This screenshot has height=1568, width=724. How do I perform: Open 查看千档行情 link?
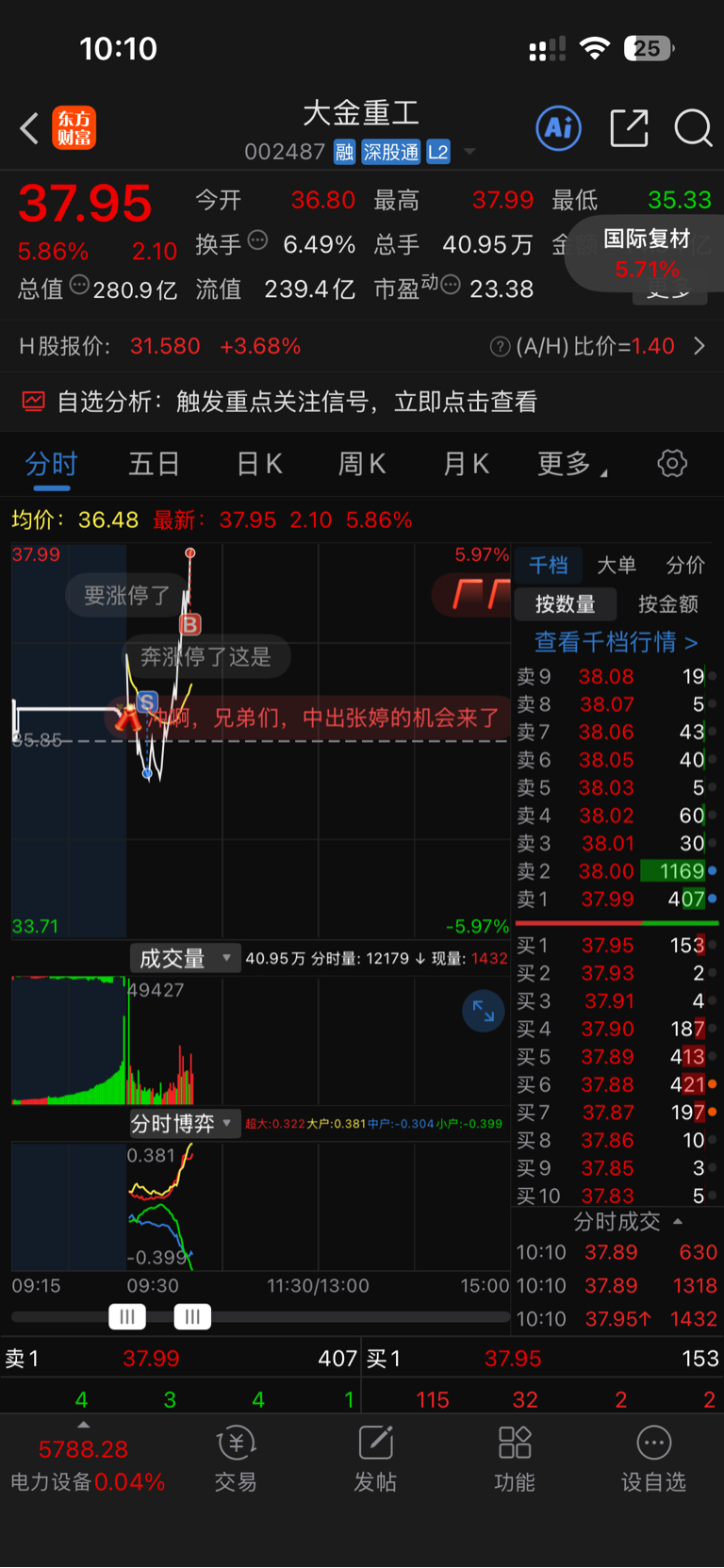point(617,642)
